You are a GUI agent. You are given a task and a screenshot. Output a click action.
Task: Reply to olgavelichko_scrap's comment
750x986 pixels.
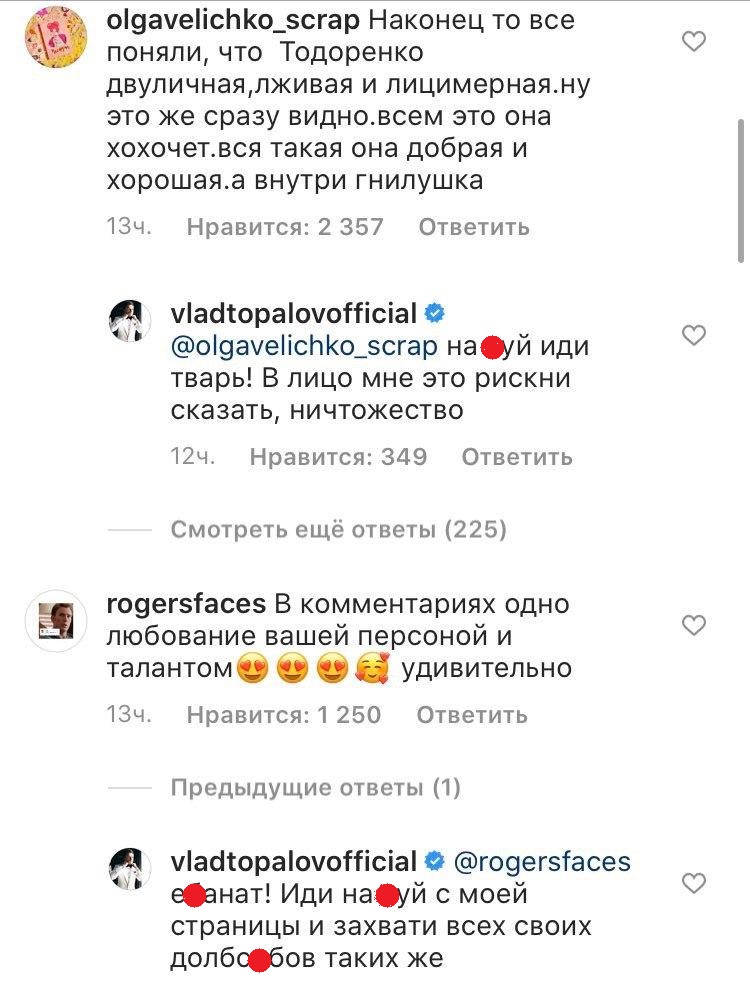coord(473,227)
